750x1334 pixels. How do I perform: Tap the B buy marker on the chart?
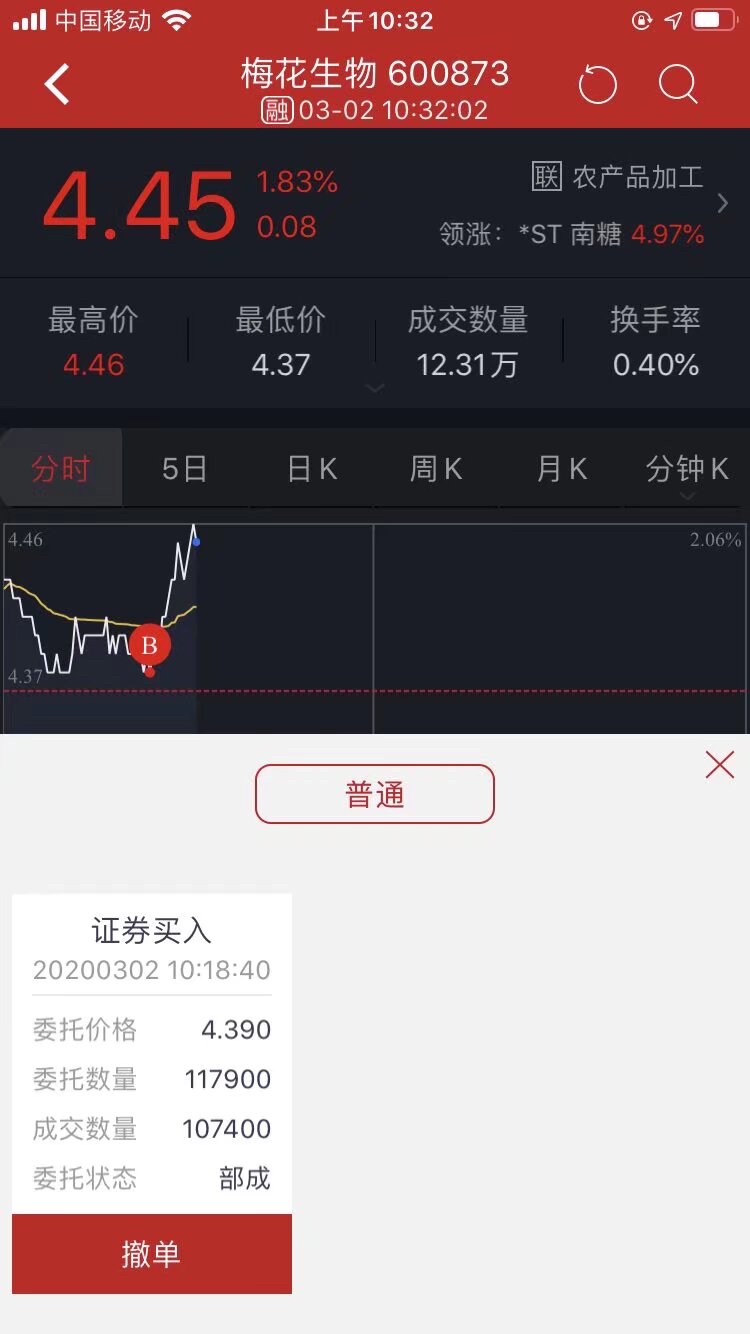pos(150,645)
